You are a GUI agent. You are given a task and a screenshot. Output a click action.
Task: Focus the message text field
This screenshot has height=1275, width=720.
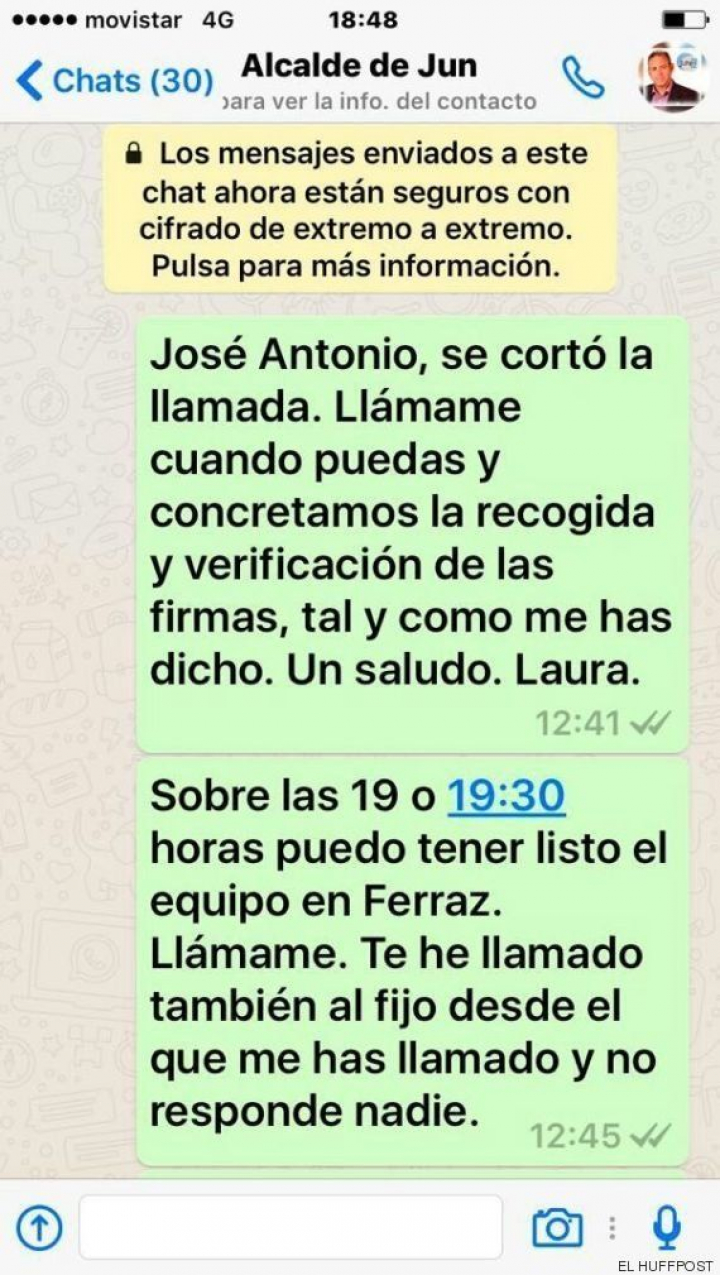click(290, 1227)
